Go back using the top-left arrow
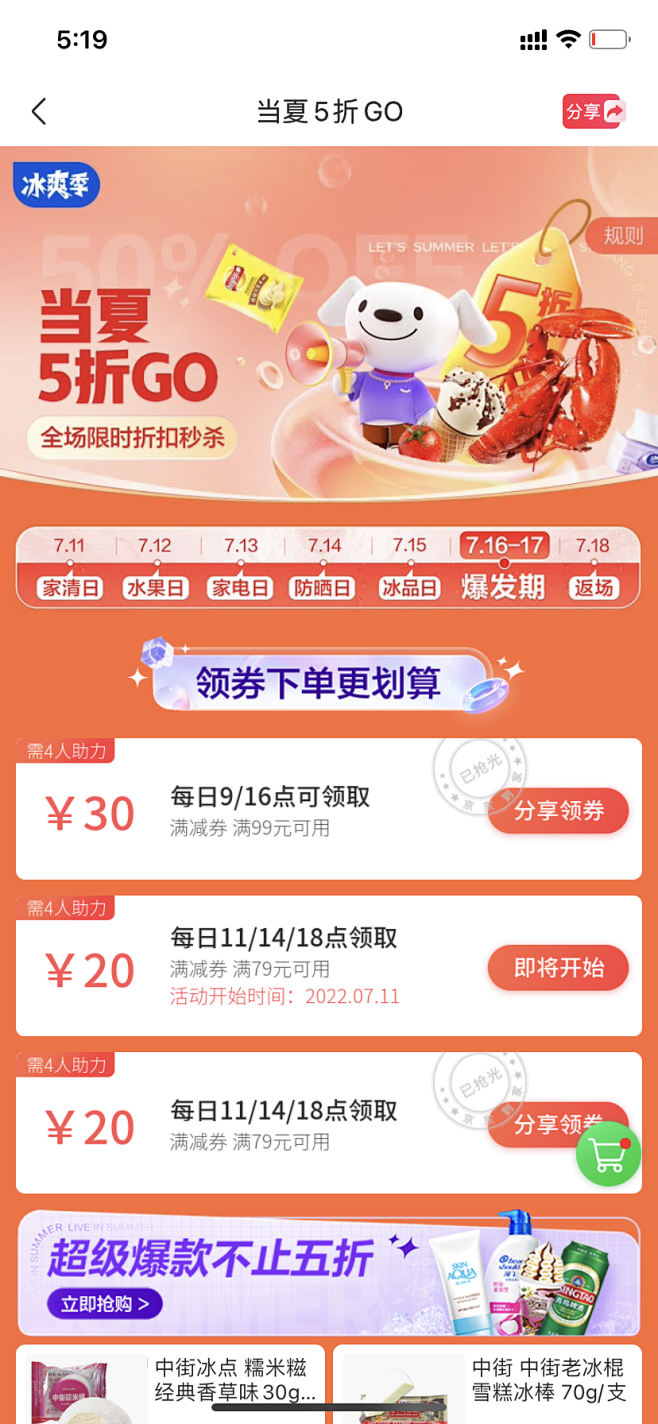Viewport: 658px width, 1424px height. [x=39, y=111]
